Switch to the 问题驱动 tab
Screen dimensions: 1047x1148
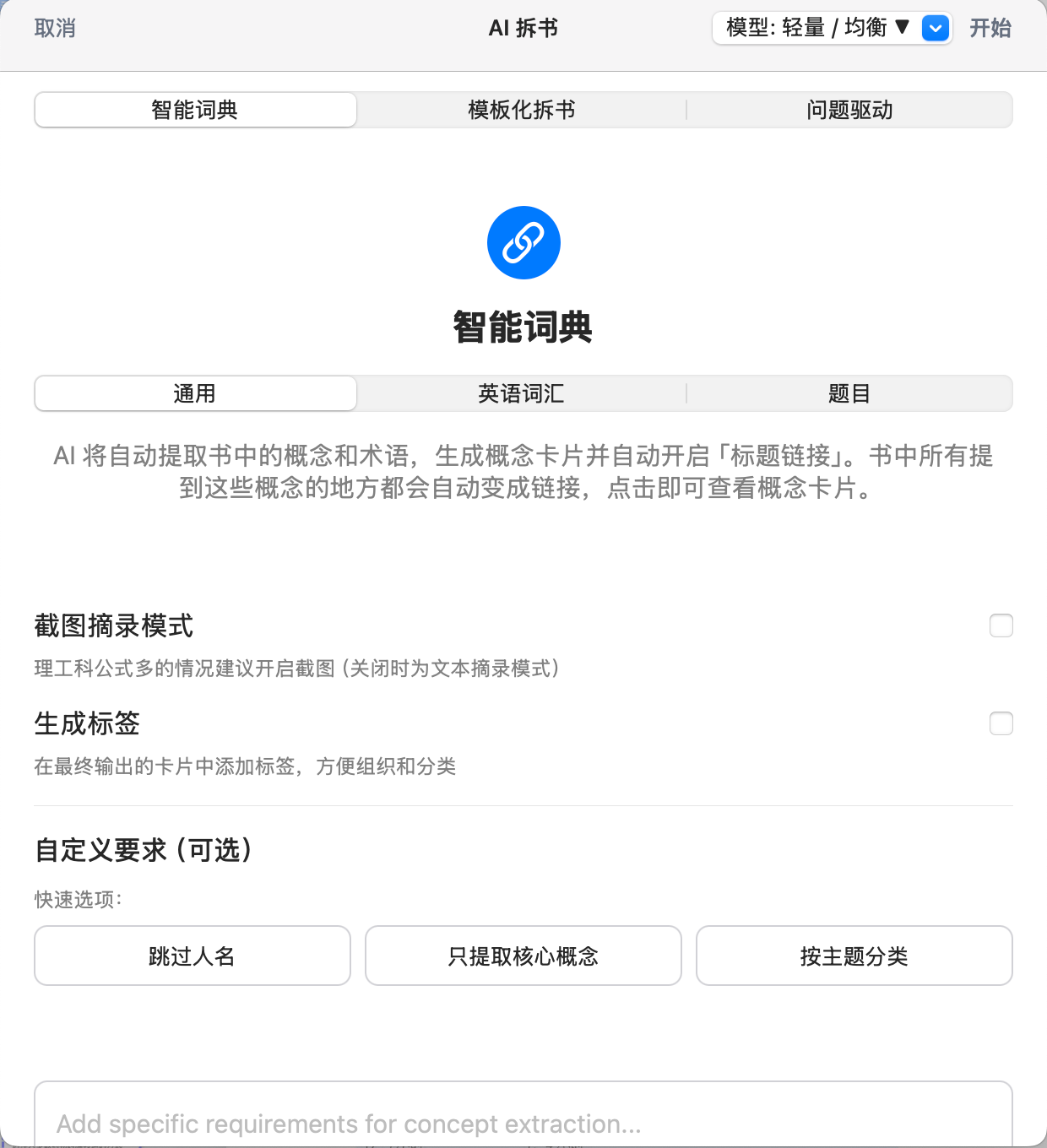pos(849,110)
